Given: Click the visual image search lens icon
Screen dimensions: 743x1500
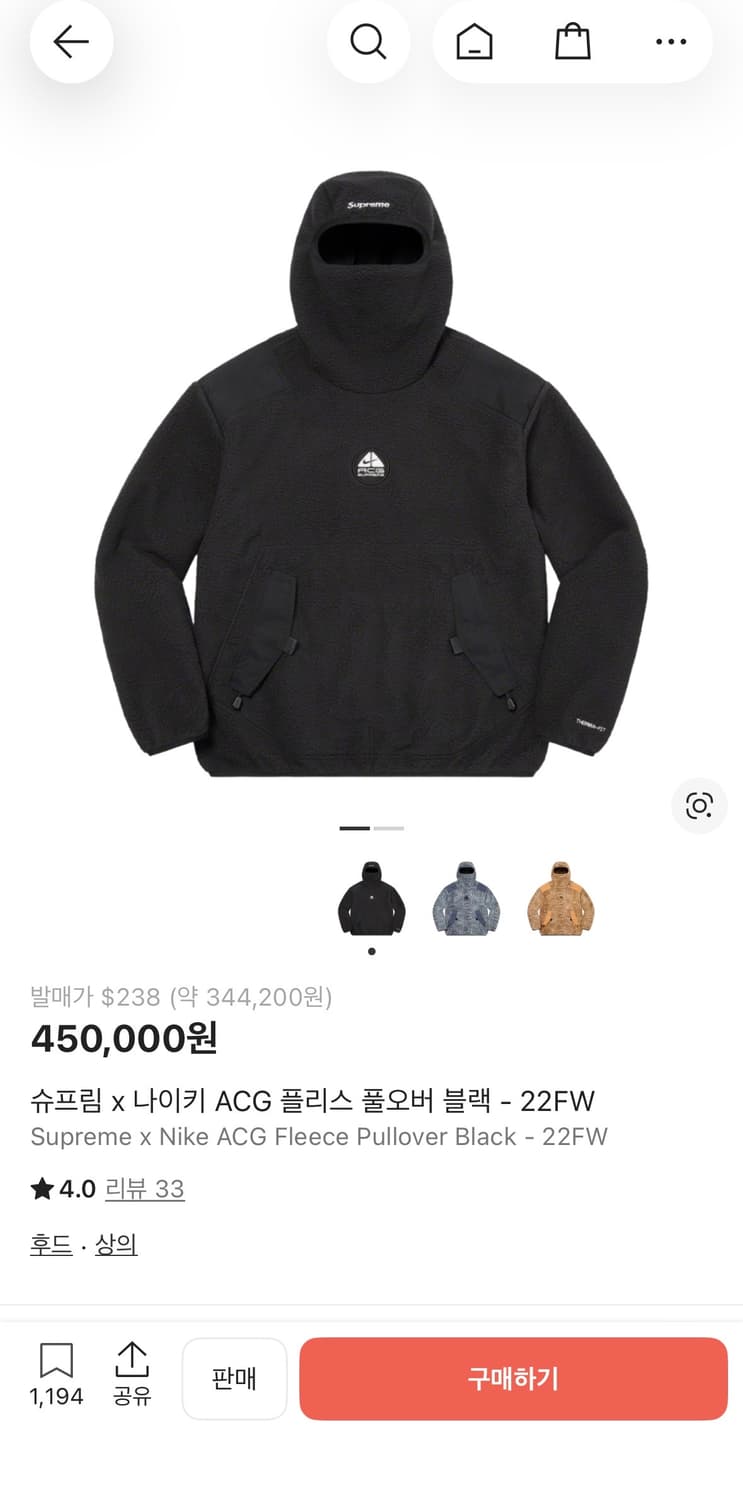Looking at the screenshot, I should 698,806.
